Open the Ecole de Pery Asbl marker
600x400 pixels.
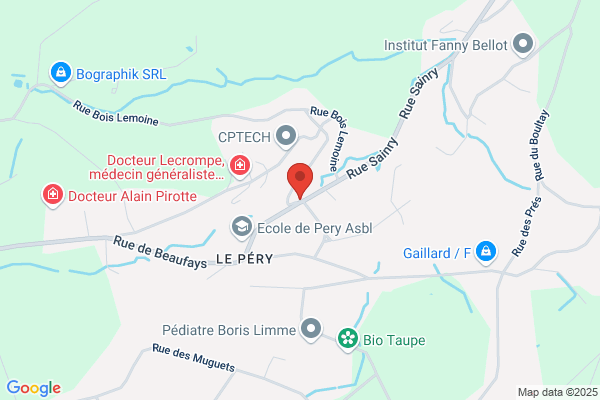click(242, 228)
